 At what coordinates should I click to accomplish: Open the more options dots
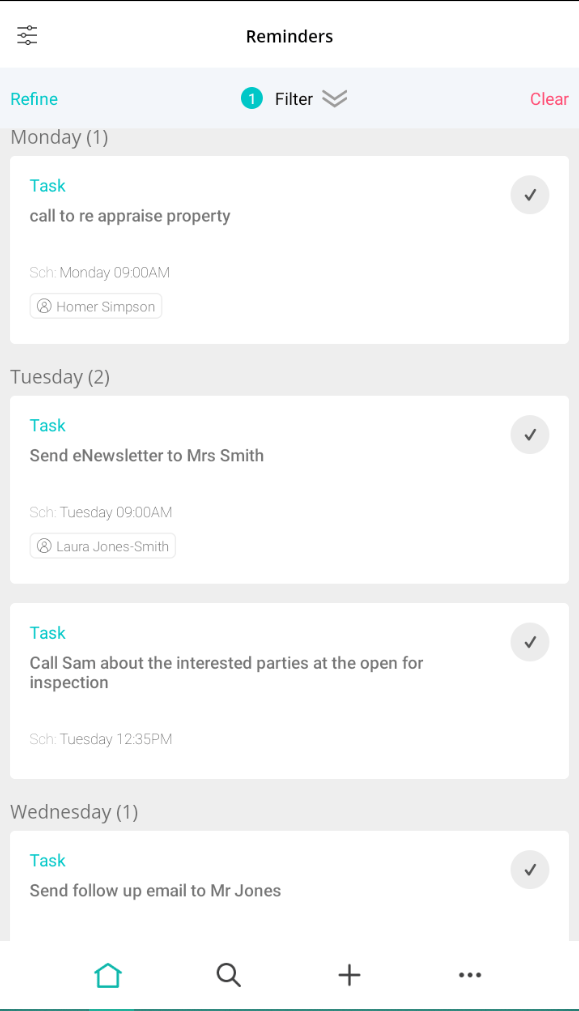coord(470,975)
